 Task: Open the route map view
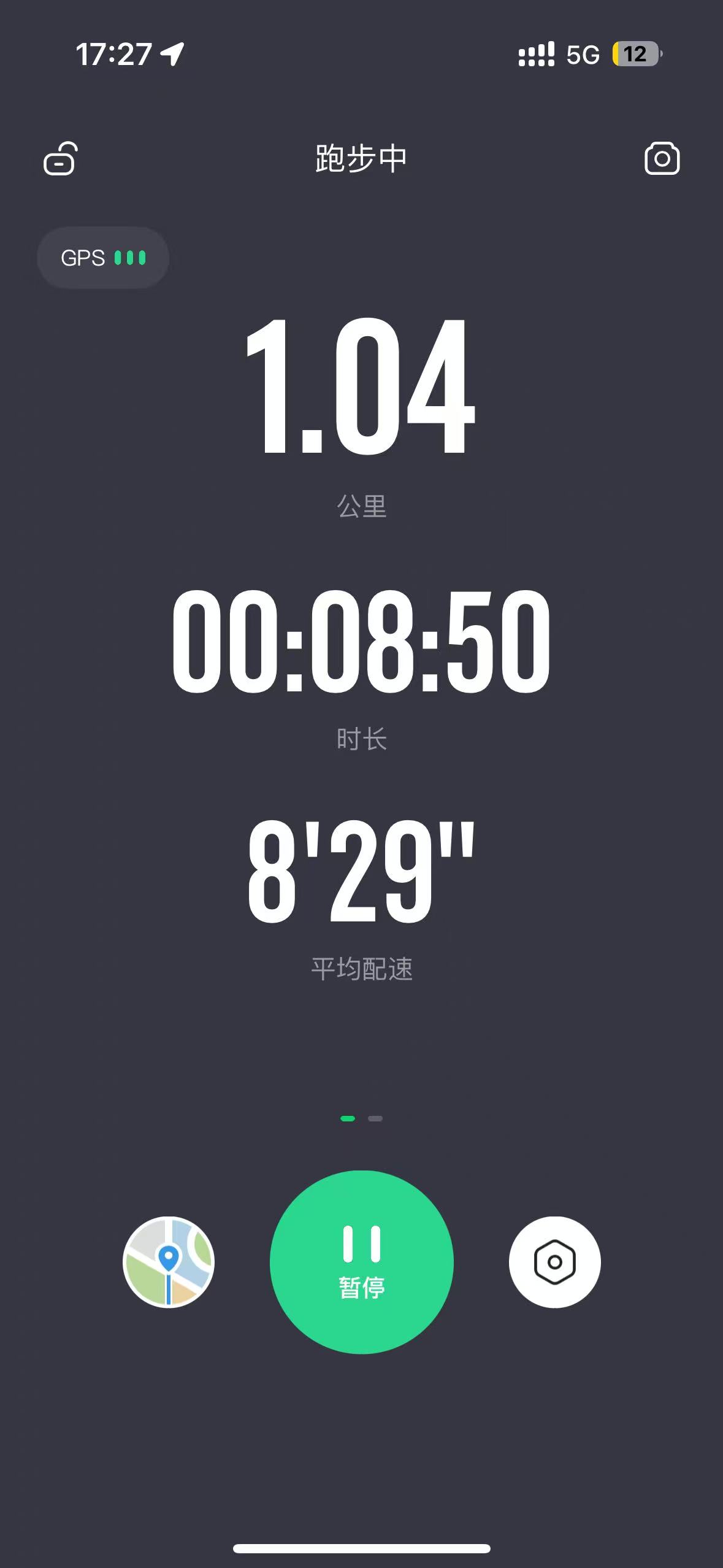point(169,1262)
